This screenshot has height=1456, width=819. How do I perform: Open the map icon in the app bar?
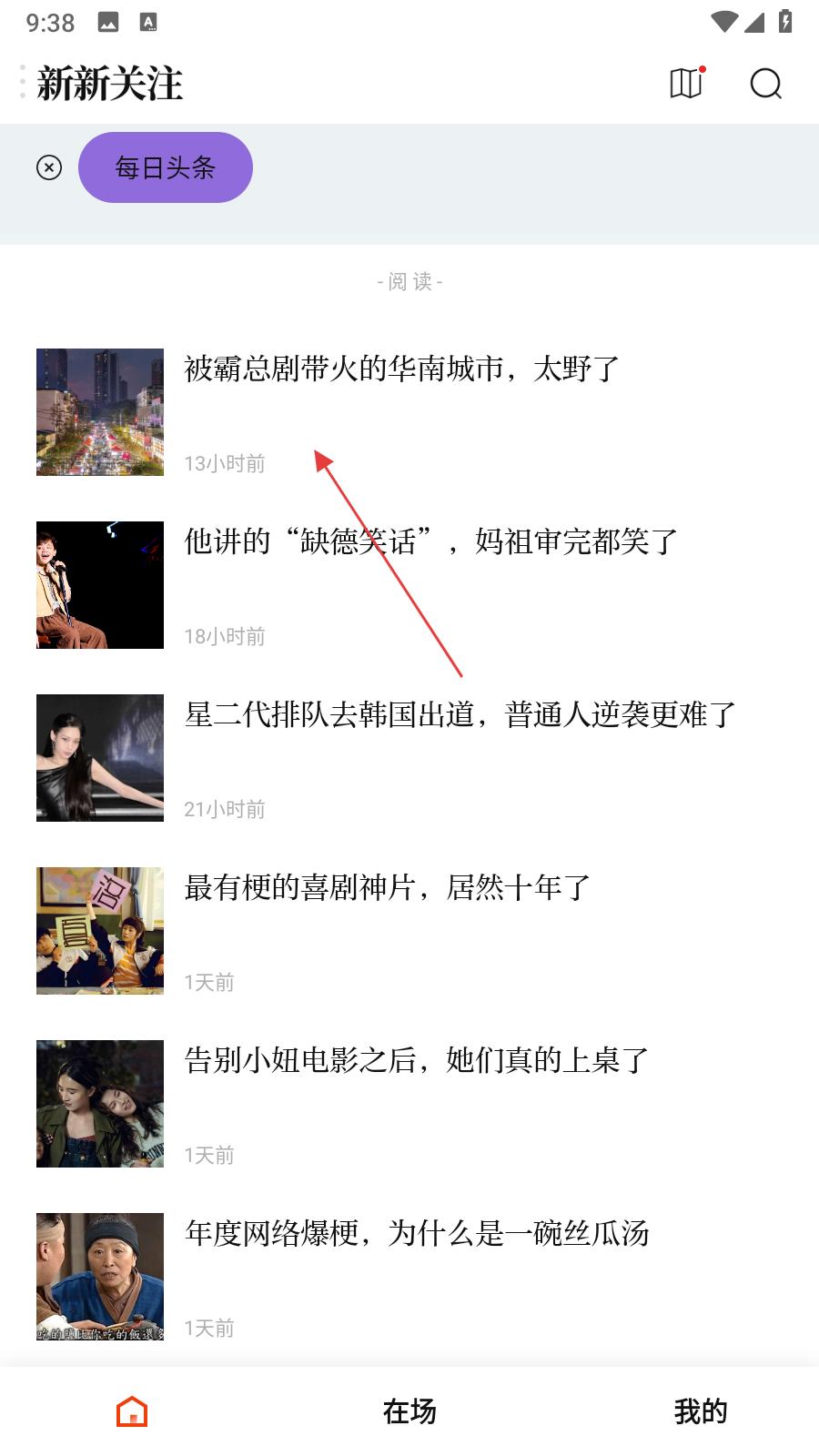tap(686, 84)
